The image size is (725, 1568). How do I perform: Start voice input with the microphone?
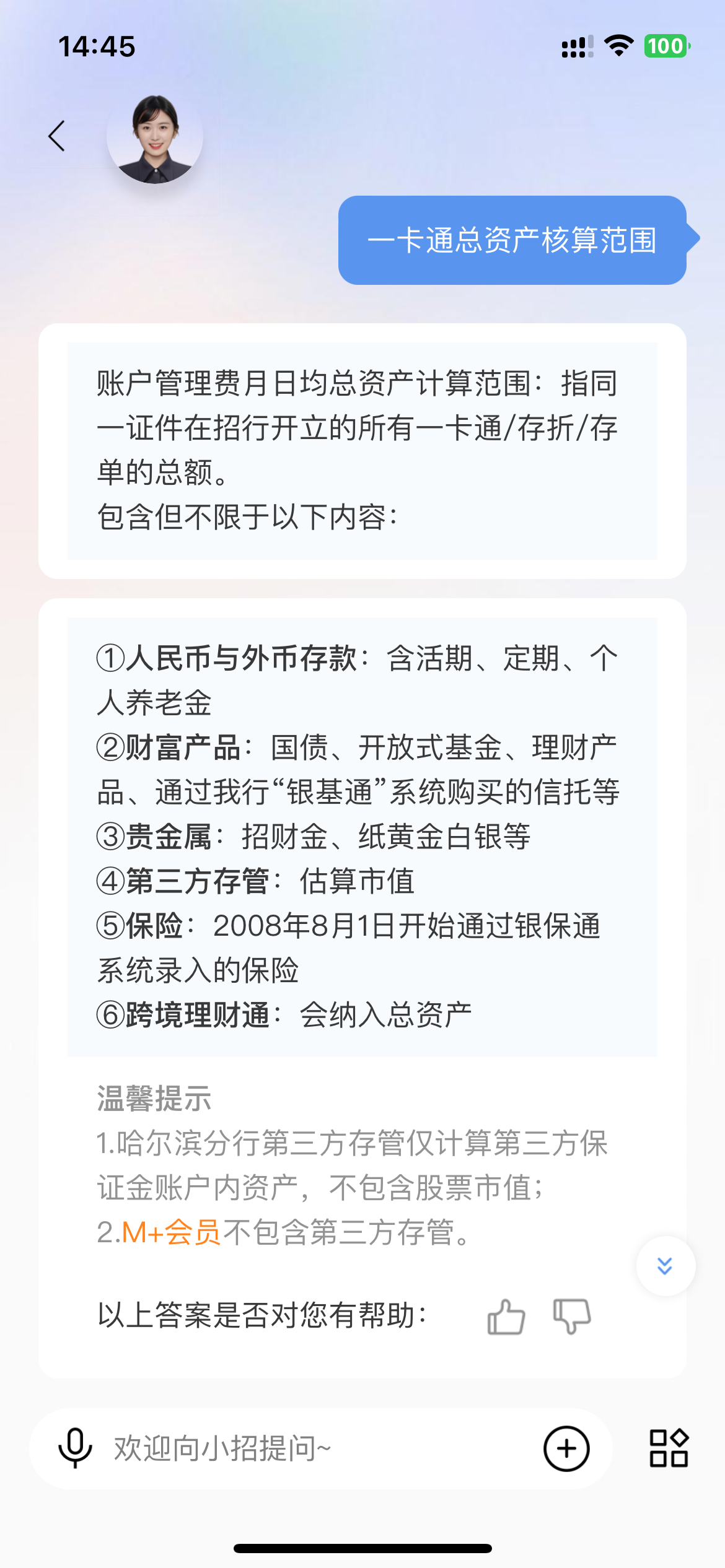(x=75, y=1448)
